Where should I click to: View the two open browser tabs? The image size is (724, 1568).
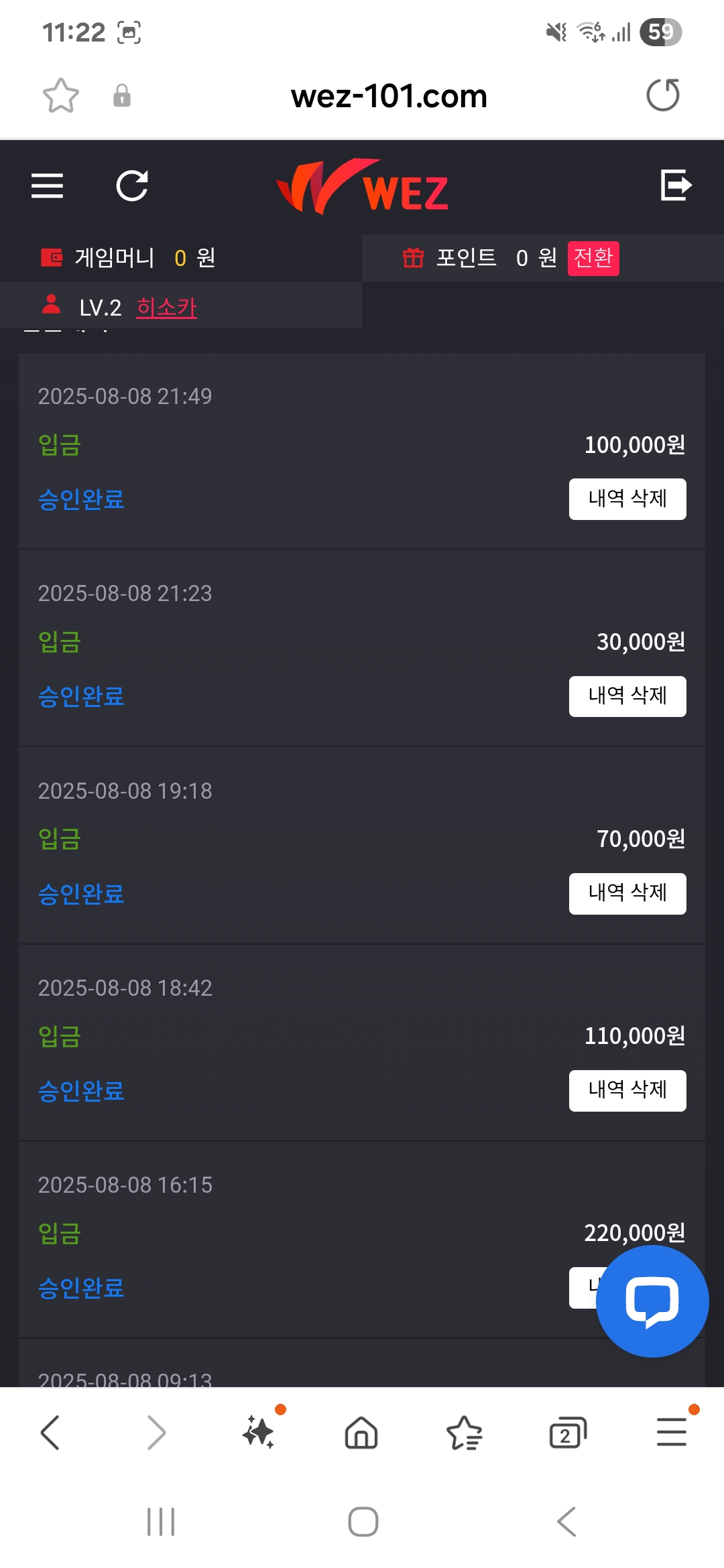(568, 1433)
